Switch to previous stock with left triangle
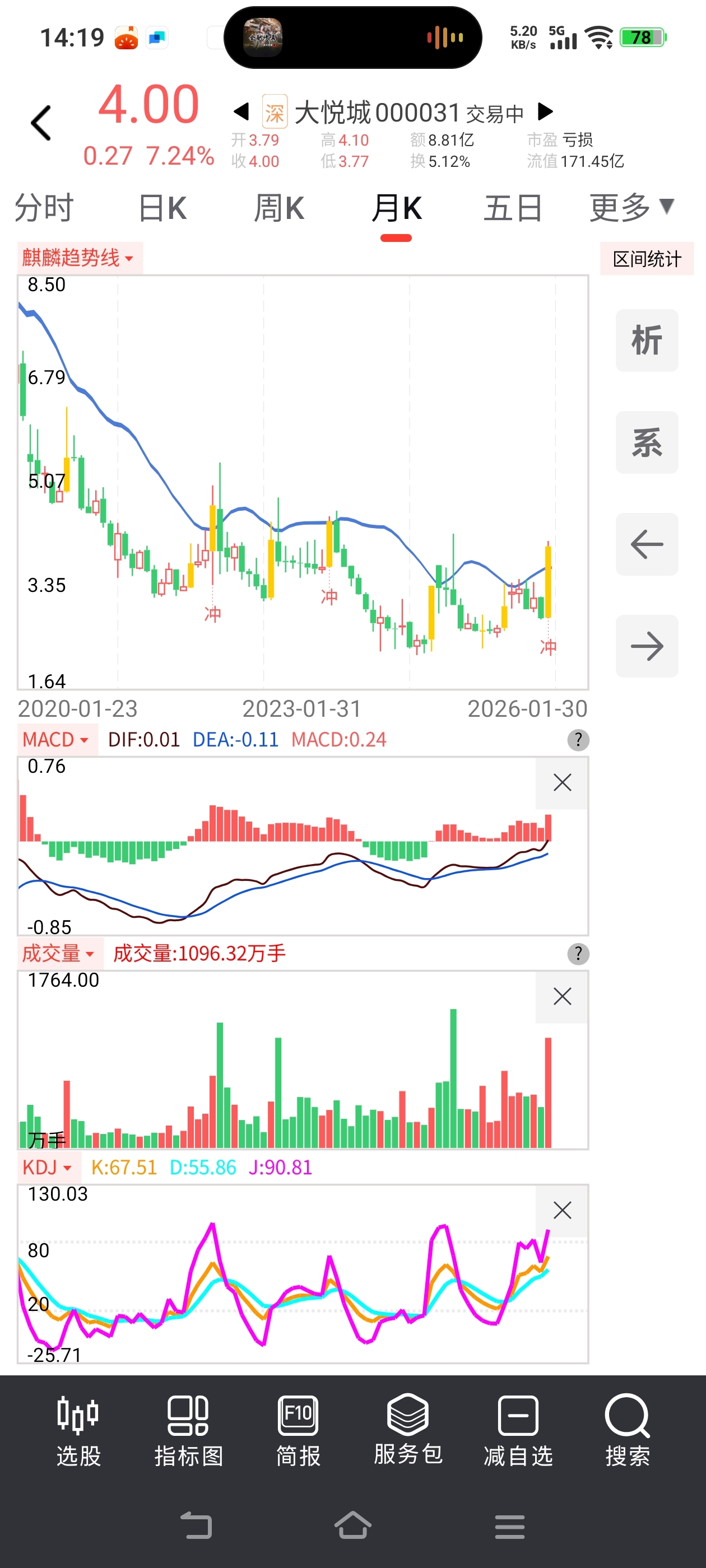The width and height of the screenshot is (706, 1568). (x=241, y=111)
